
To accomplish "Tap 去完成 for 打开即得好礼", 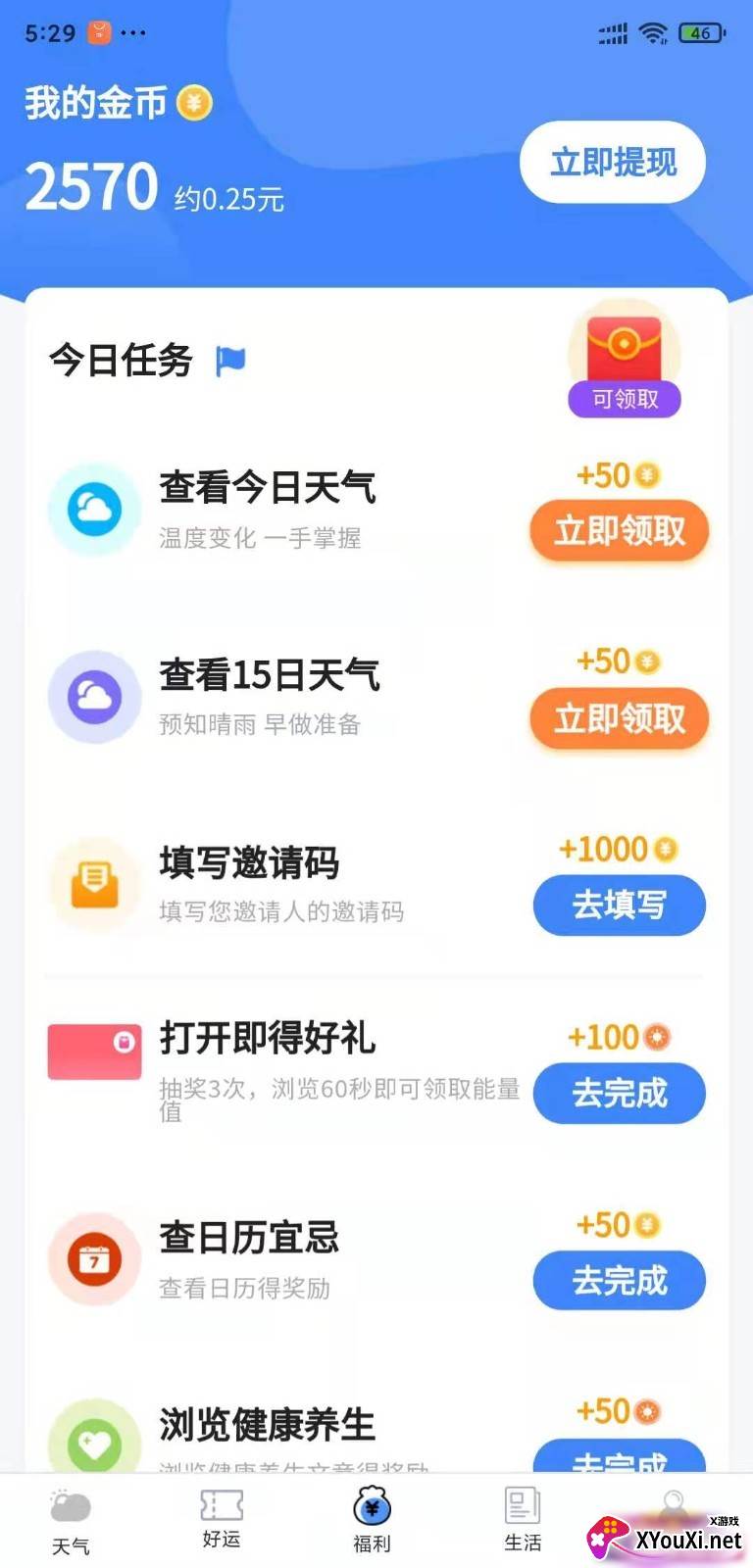I will click(619, 1093).
